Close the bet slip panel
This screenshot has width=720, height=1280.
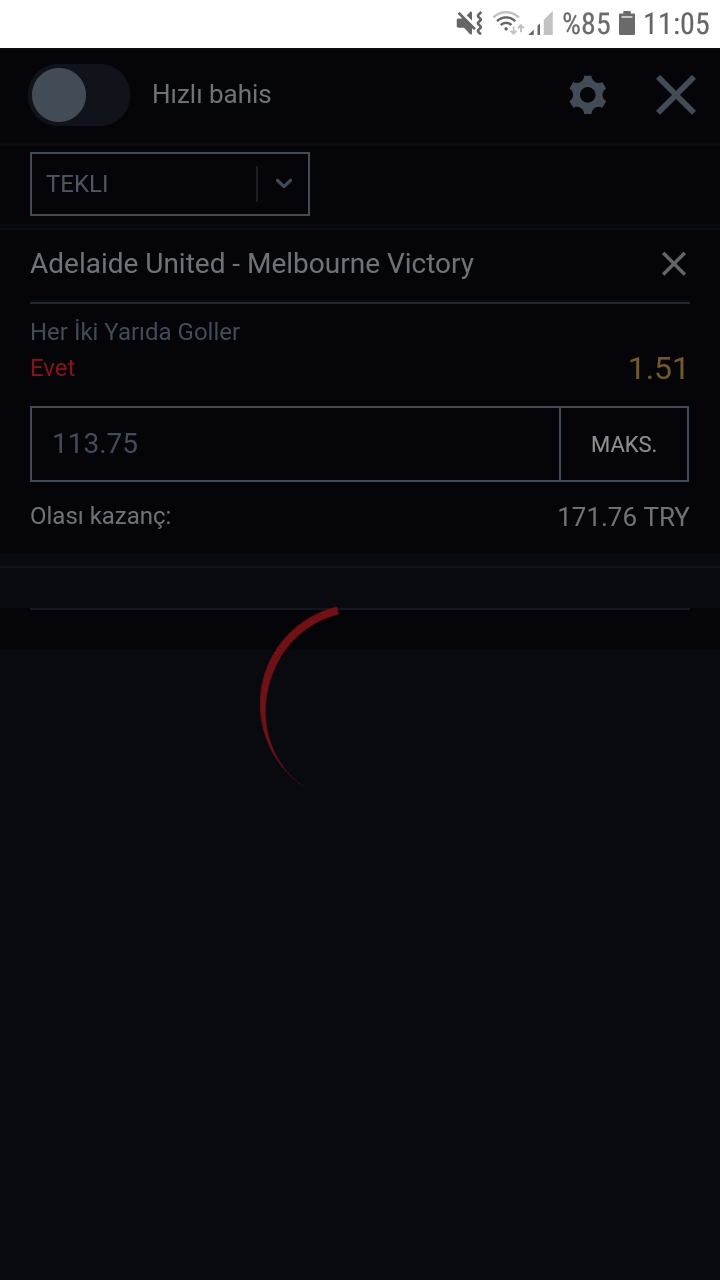(676, 95)
